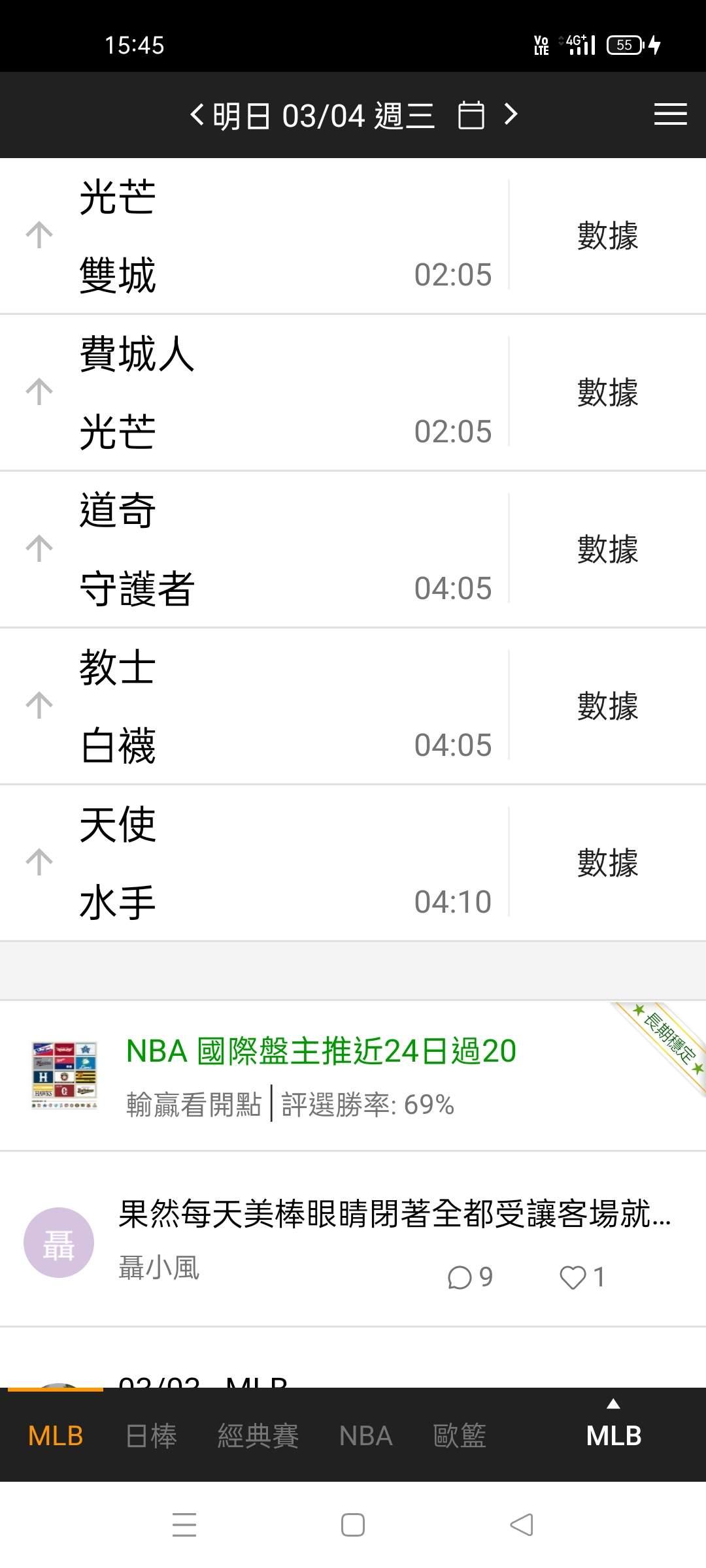Open the NBA 國際盤主推 prediction card
Screen dimensions: 706x1568
[x=320, y=1075]
